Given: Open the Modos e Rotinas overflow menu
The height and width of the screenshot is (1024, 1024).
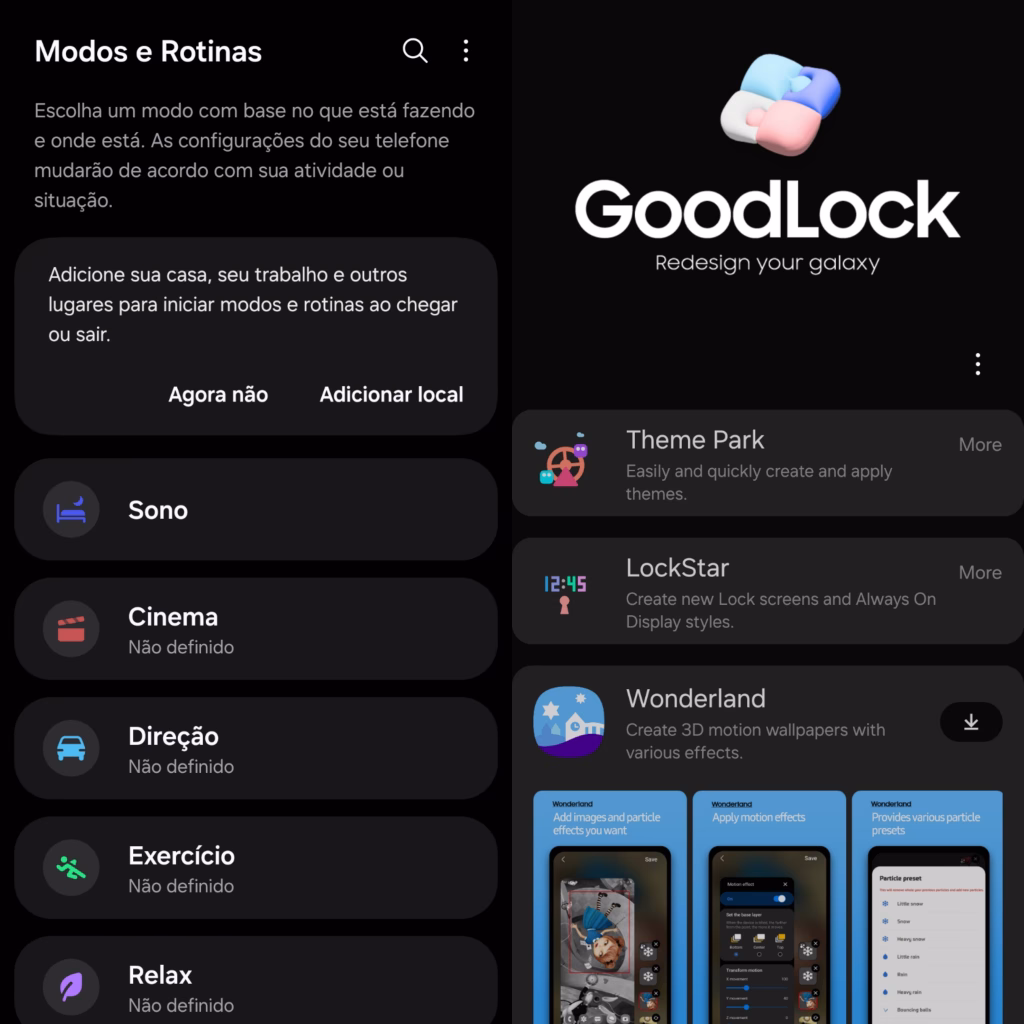Looking at the screenshot, I should pos(466,51).
